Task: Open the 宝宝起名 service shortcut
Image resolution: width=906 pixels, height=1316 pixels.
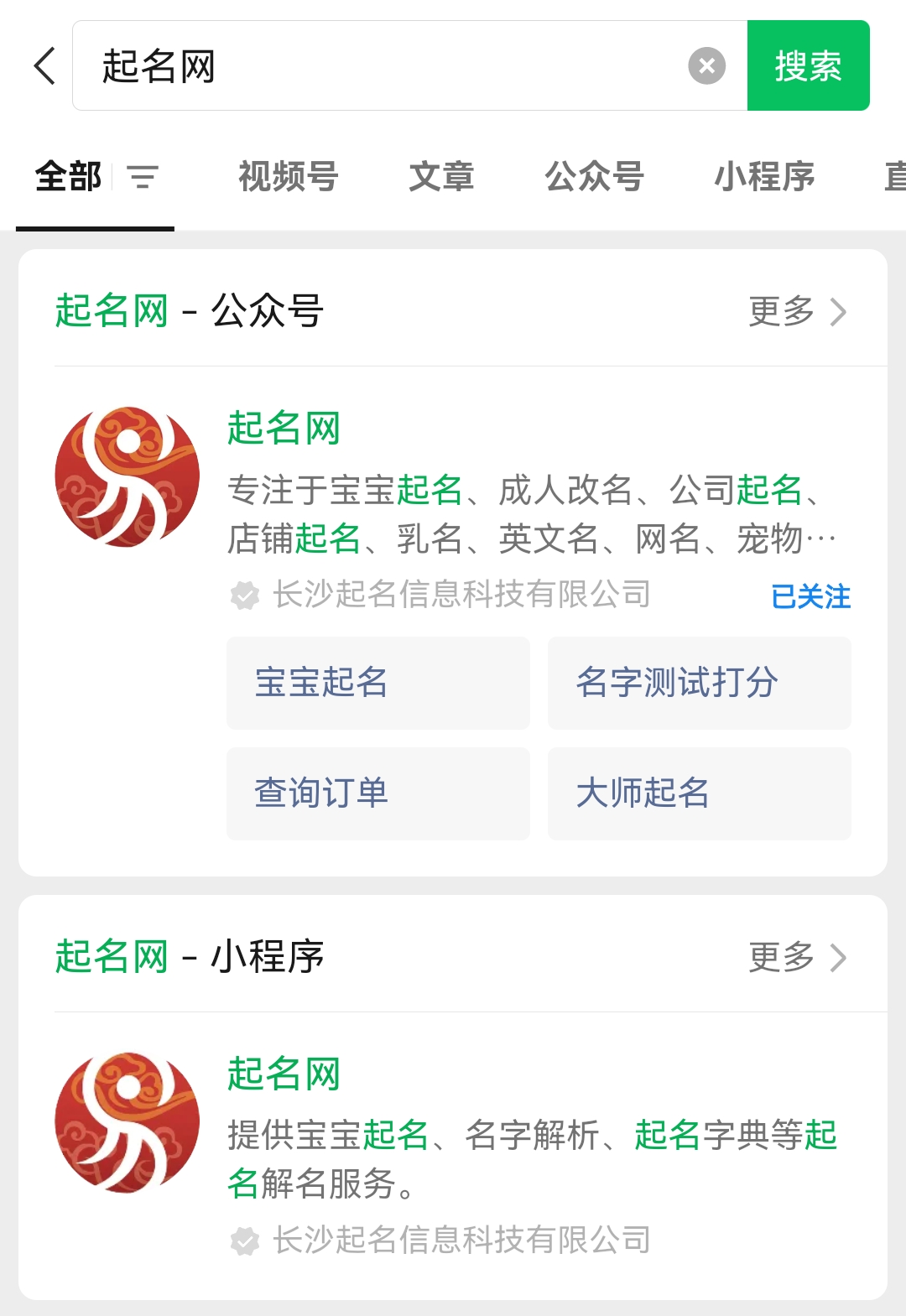Action: (377, 684)
